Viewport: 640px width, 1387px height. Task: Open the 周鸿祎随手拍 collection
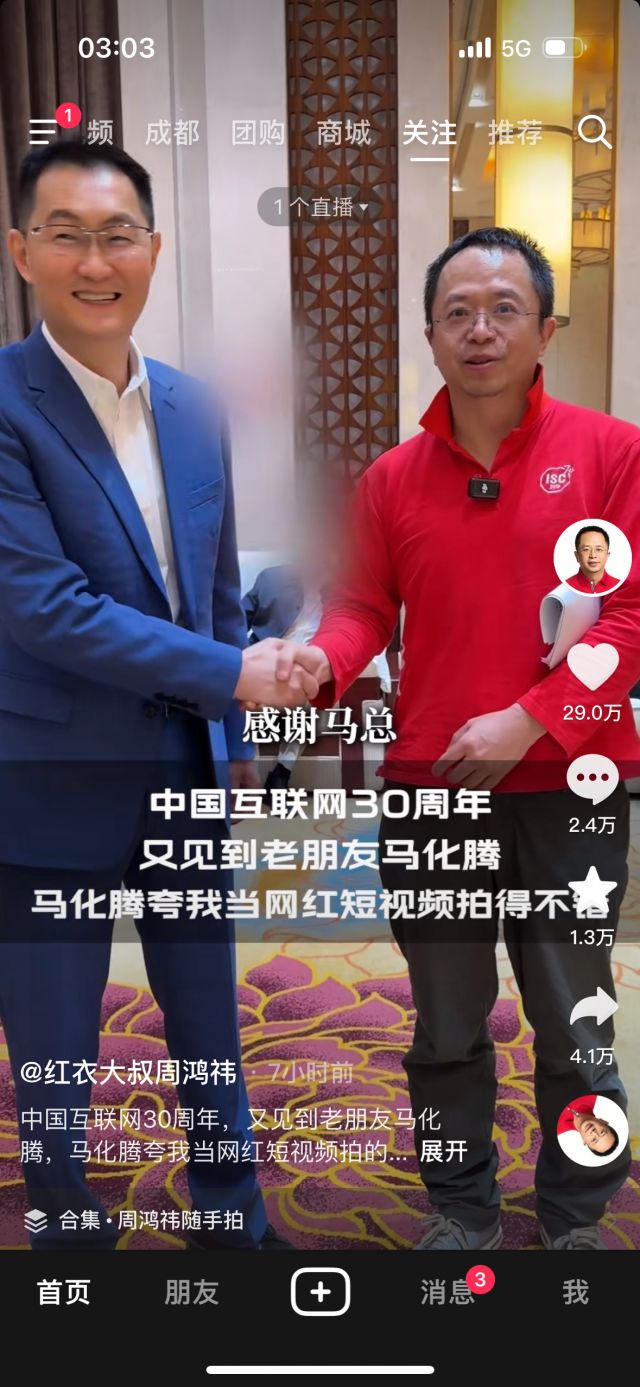[150, 1220]
